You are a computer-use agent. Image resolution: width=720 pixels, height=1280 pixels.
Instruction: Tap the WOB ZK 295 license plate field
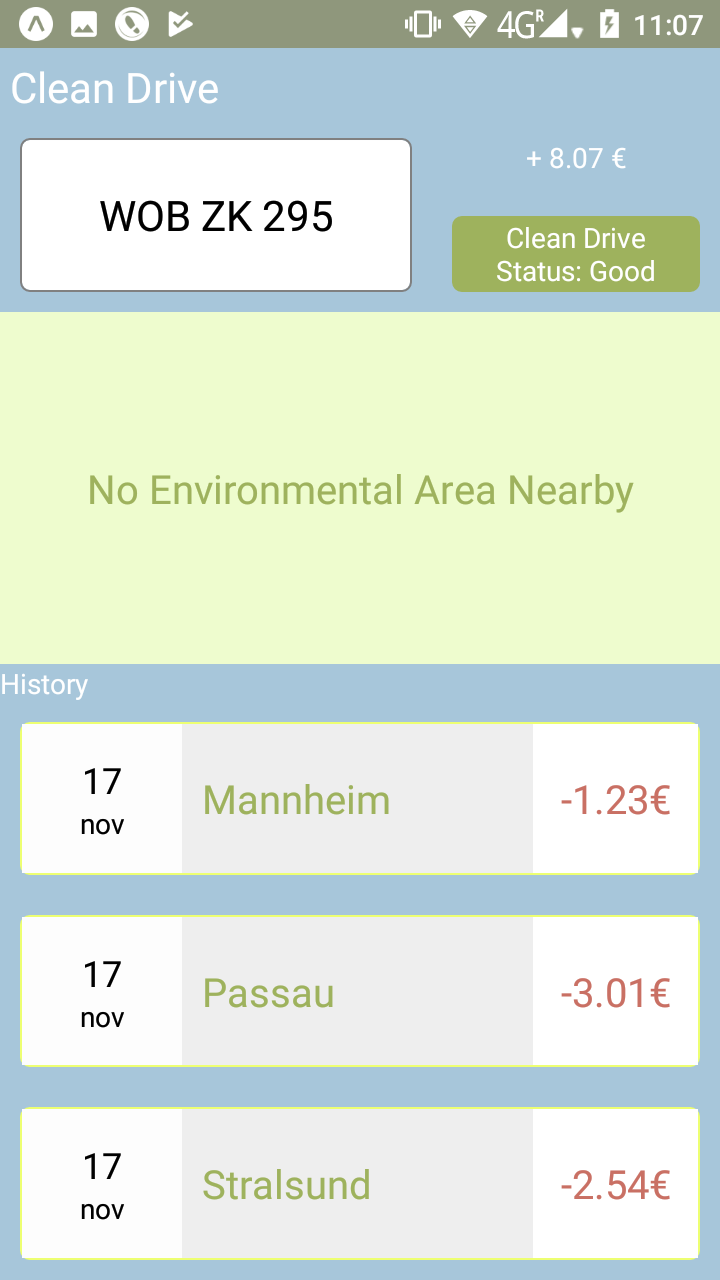(x=216, y=215)
